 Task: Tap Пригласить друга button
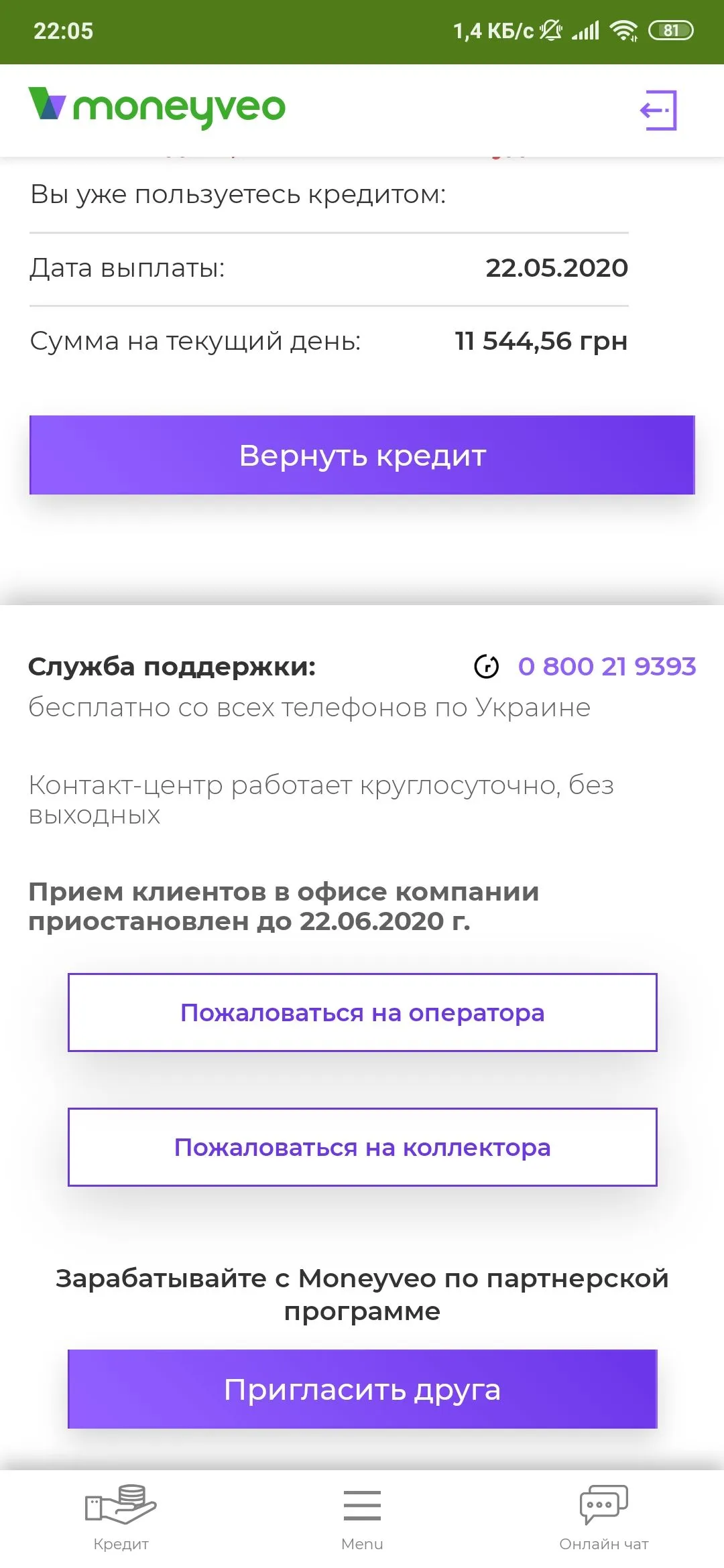(362, 1389)
